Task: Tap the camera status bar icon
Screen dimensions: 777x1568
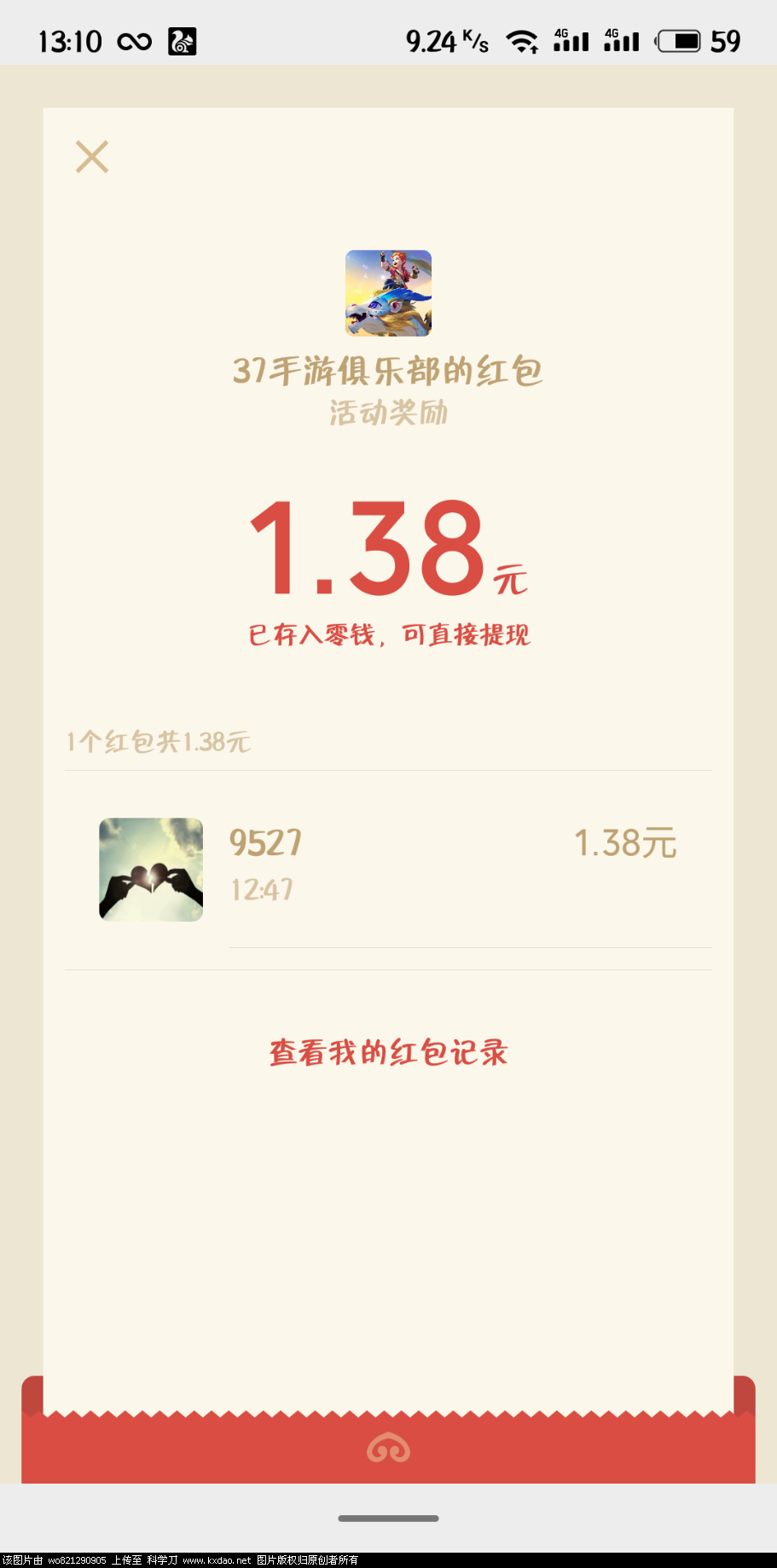Action: [x=181, y=38]
